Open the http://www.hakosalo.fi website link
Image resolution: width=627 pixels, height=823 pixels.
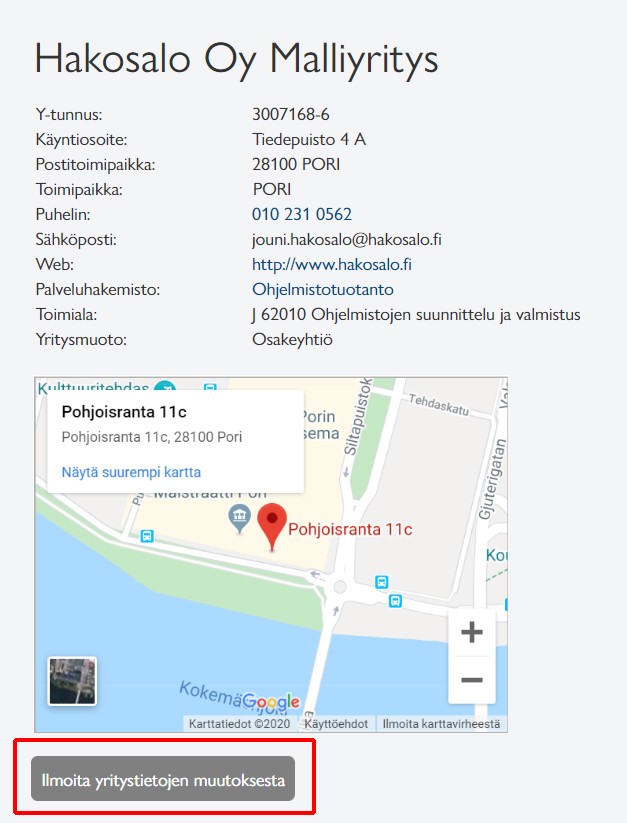[x=332, y=265]
